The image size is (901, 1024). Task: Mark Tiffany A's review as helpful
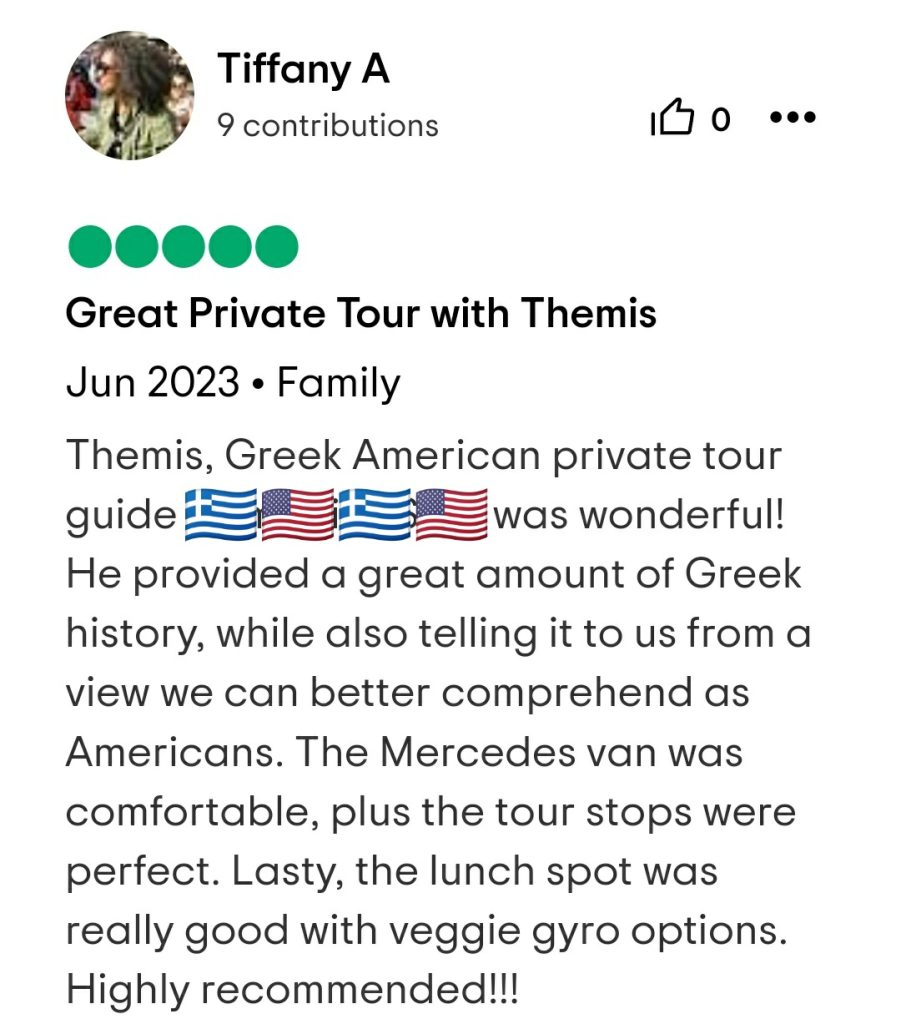tap(672, 120)
